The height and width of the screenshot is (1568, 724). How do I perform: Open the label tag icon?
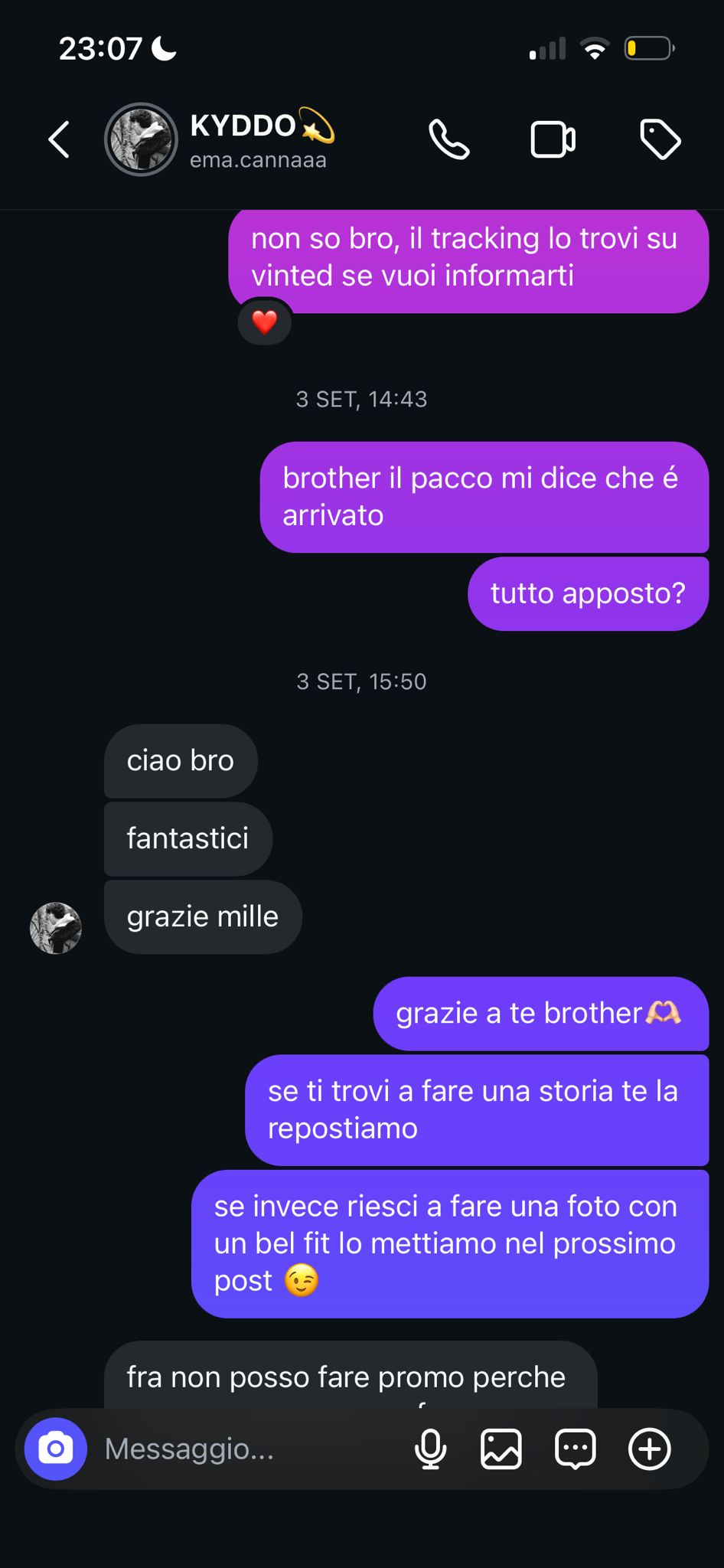click(660, 139)
